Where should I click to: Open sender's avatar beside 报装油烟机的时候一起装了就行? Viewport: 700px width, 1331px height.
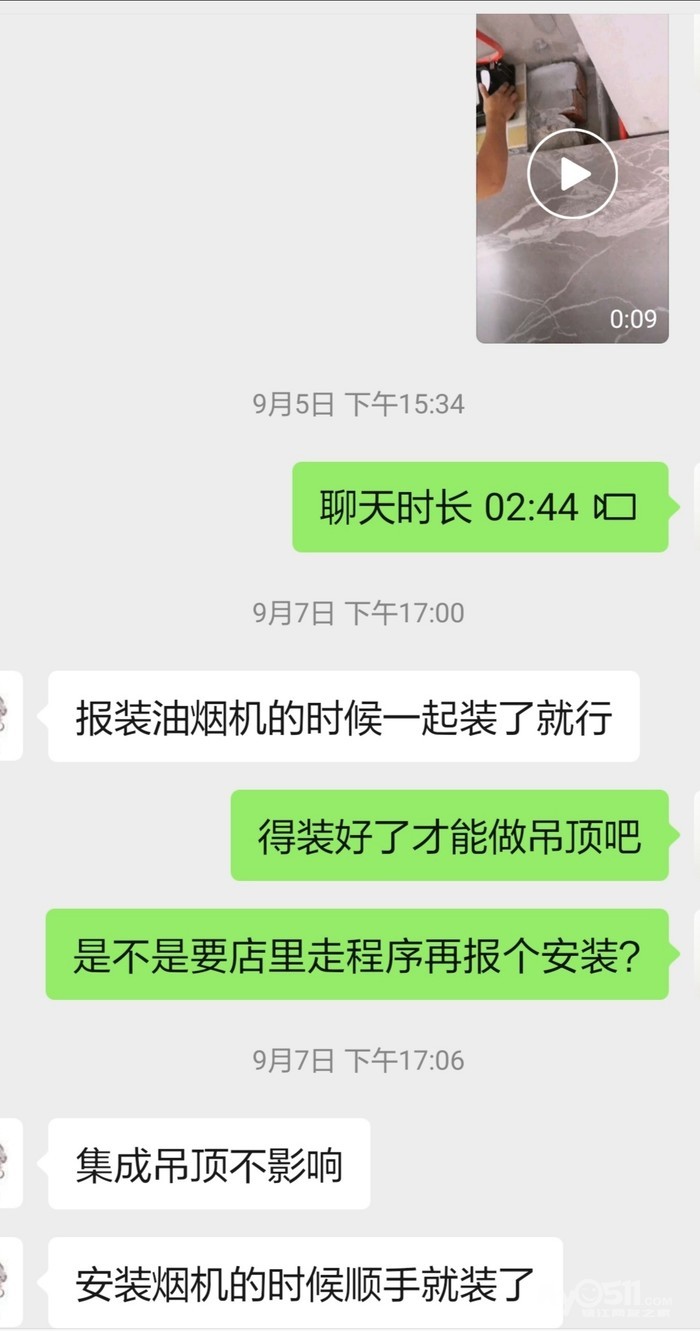tap(10, 716)
